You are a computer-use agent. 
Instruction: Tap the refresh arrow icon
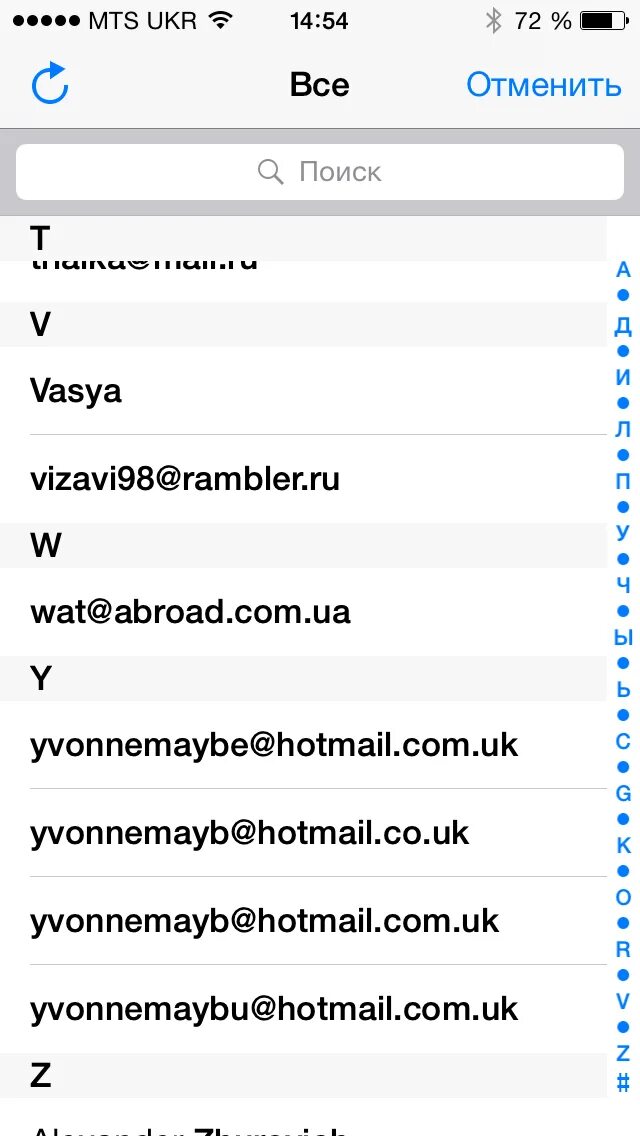[50, 85]
